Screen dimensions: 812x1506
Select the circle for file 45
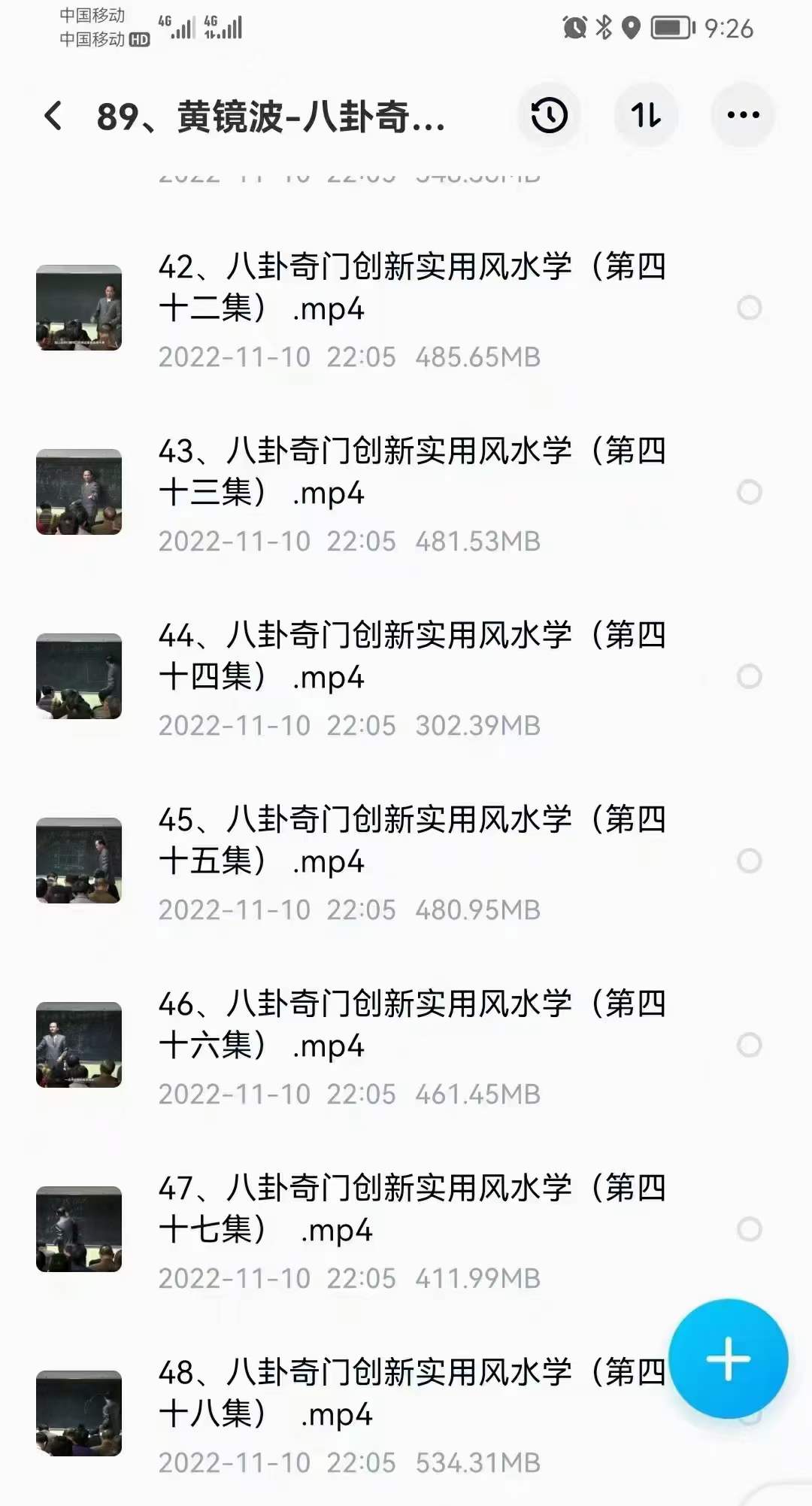(749, 861)
